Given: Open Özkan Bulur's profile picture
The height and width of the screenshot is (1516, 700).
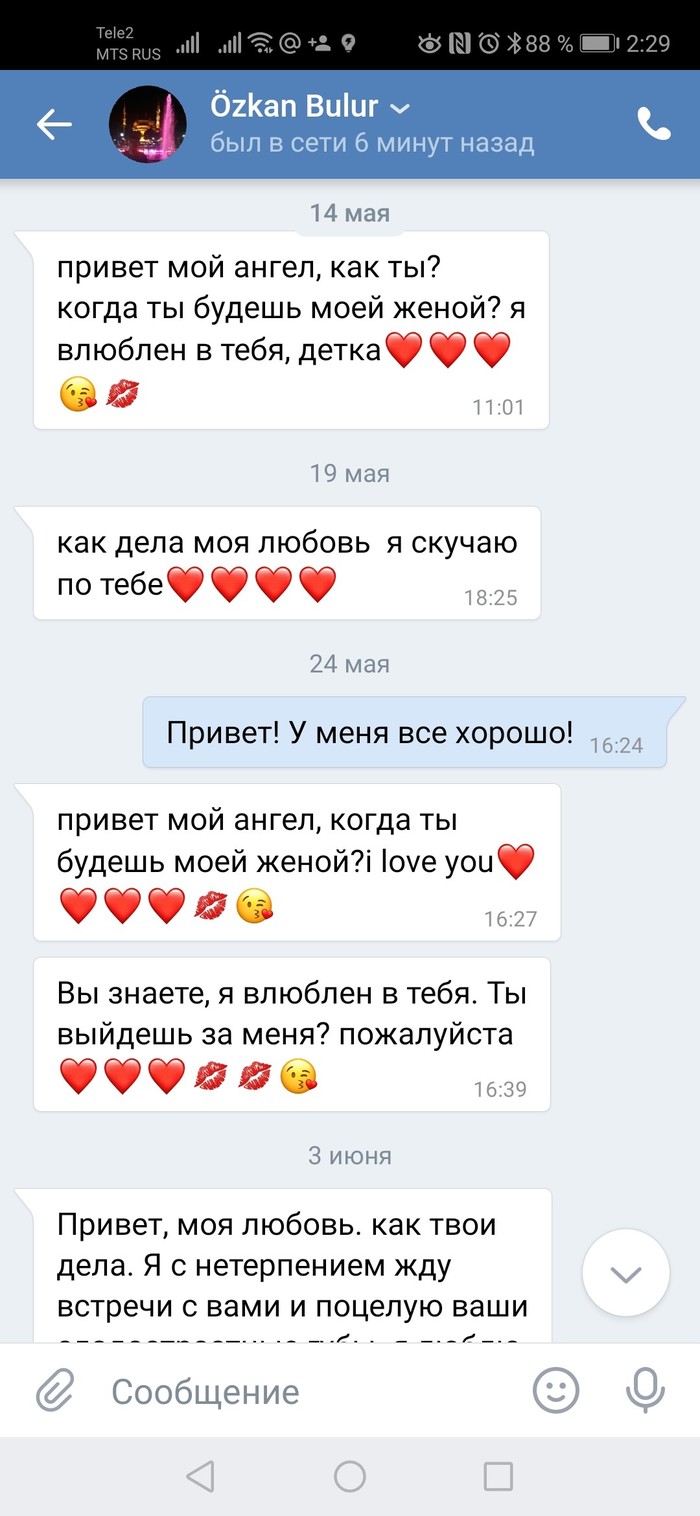Looking at the screenshot, I should pyautogui.click(x=147, y=124).
